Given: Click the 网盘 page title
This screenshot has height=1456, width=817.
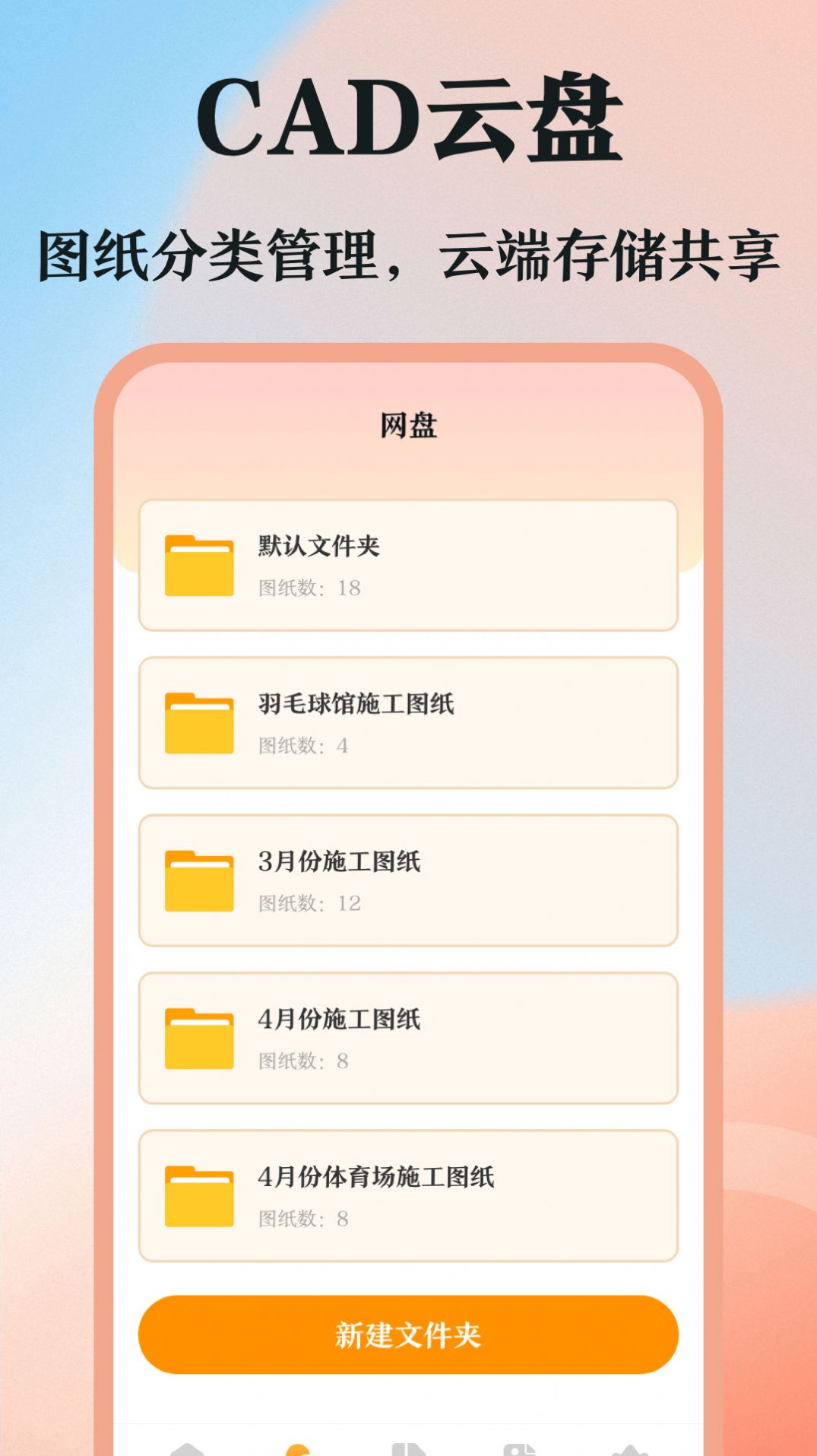Looking at the screenshot, I should click(x=408, y=423).
